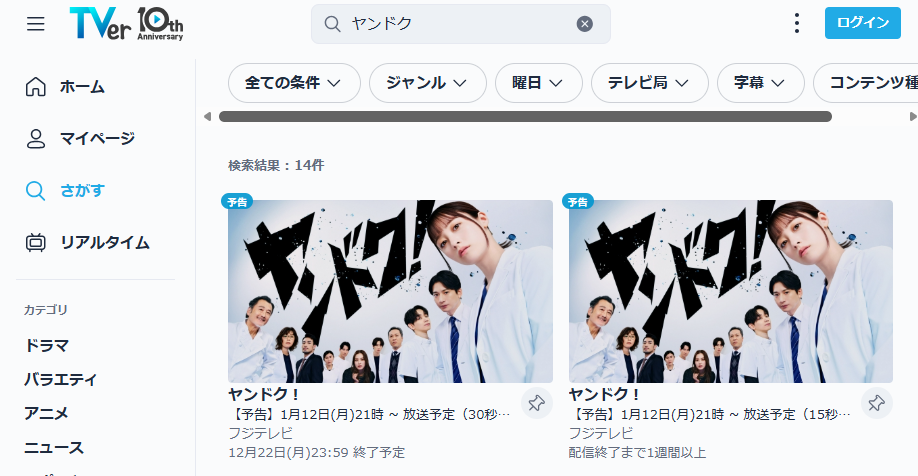918x476 pixels.
Task: Open マイページ
Action: (x=95, y=138)
